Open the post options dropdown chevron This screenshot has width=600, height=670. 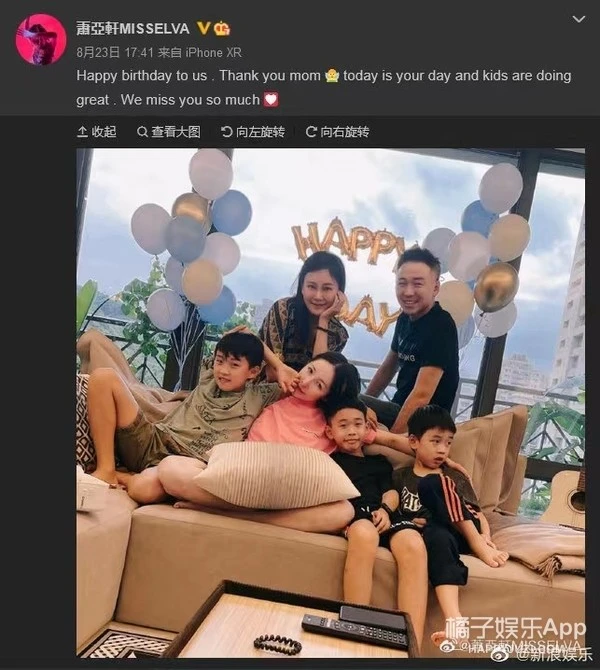click(579, 20)
